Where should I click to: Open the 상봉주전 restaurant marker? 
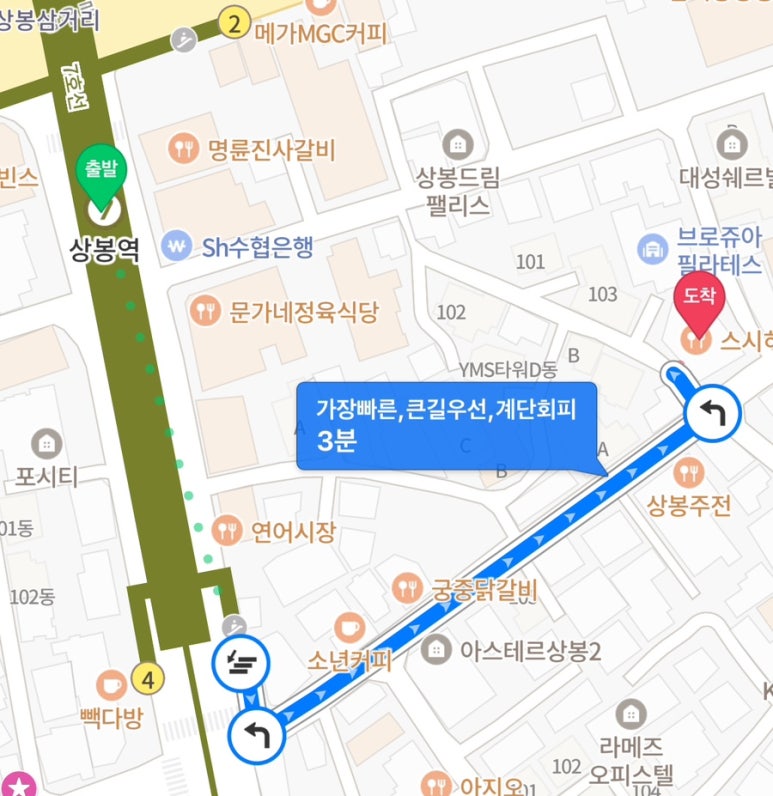(x=690, y=472)
